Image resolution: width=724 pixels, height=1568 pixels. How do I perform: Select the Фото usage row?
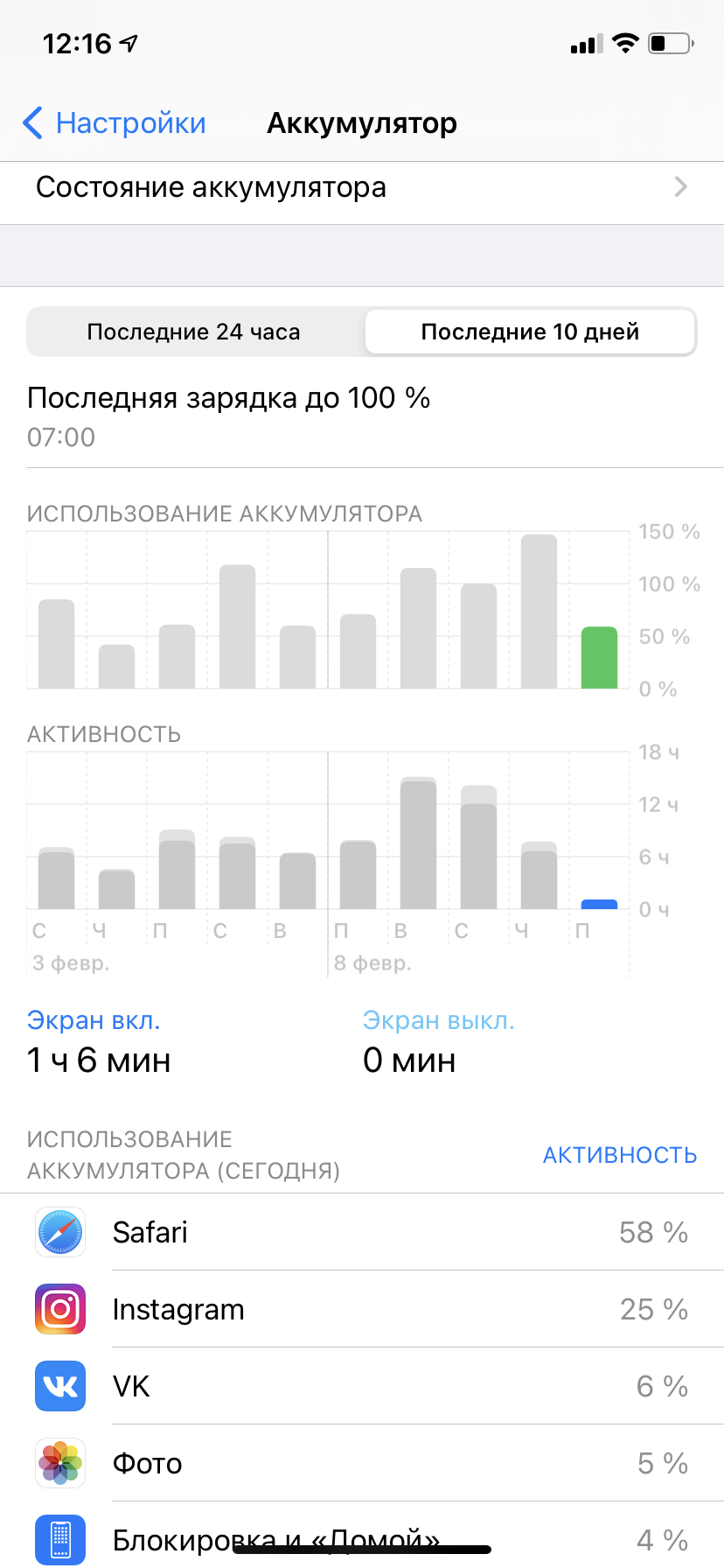coord(362,1463)
